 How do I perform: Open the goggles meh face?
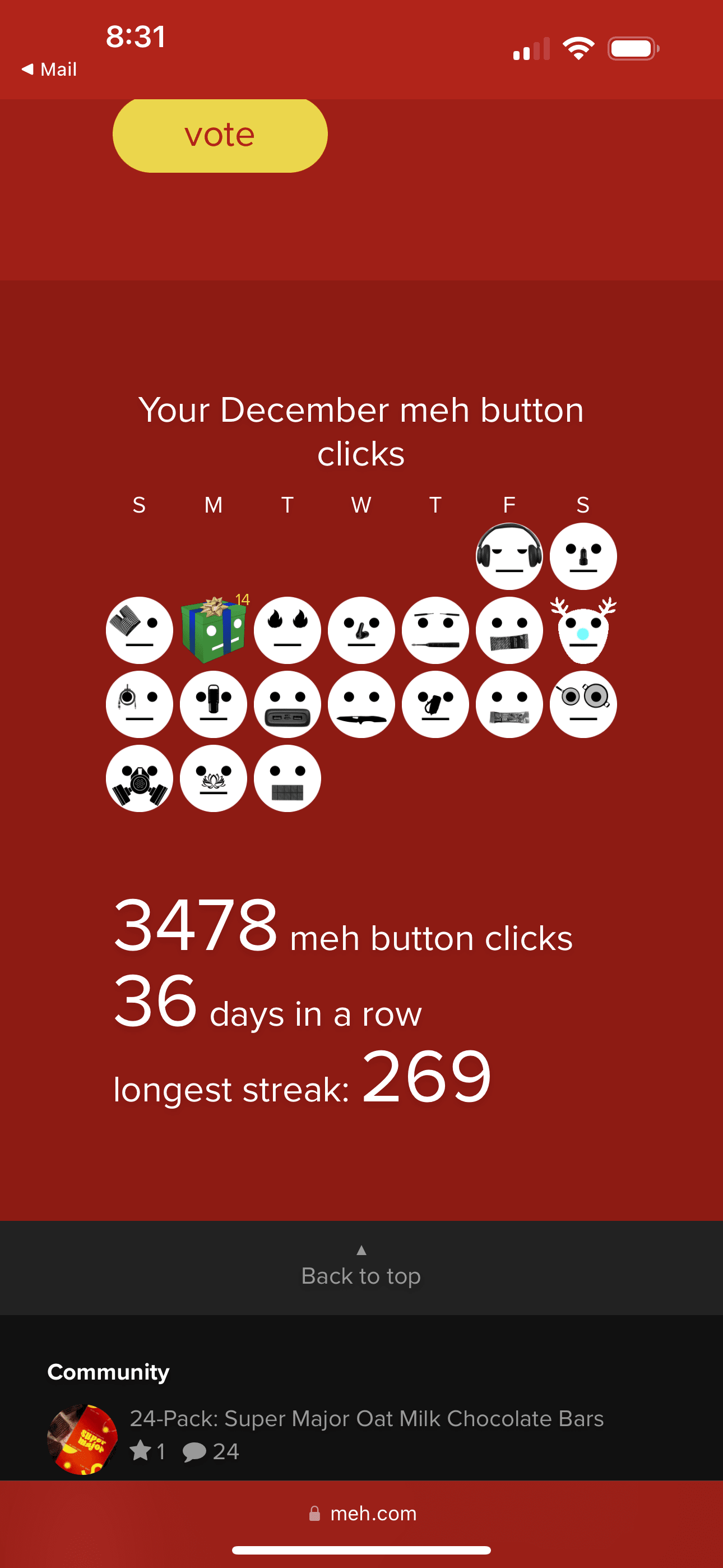click(583, 705)
